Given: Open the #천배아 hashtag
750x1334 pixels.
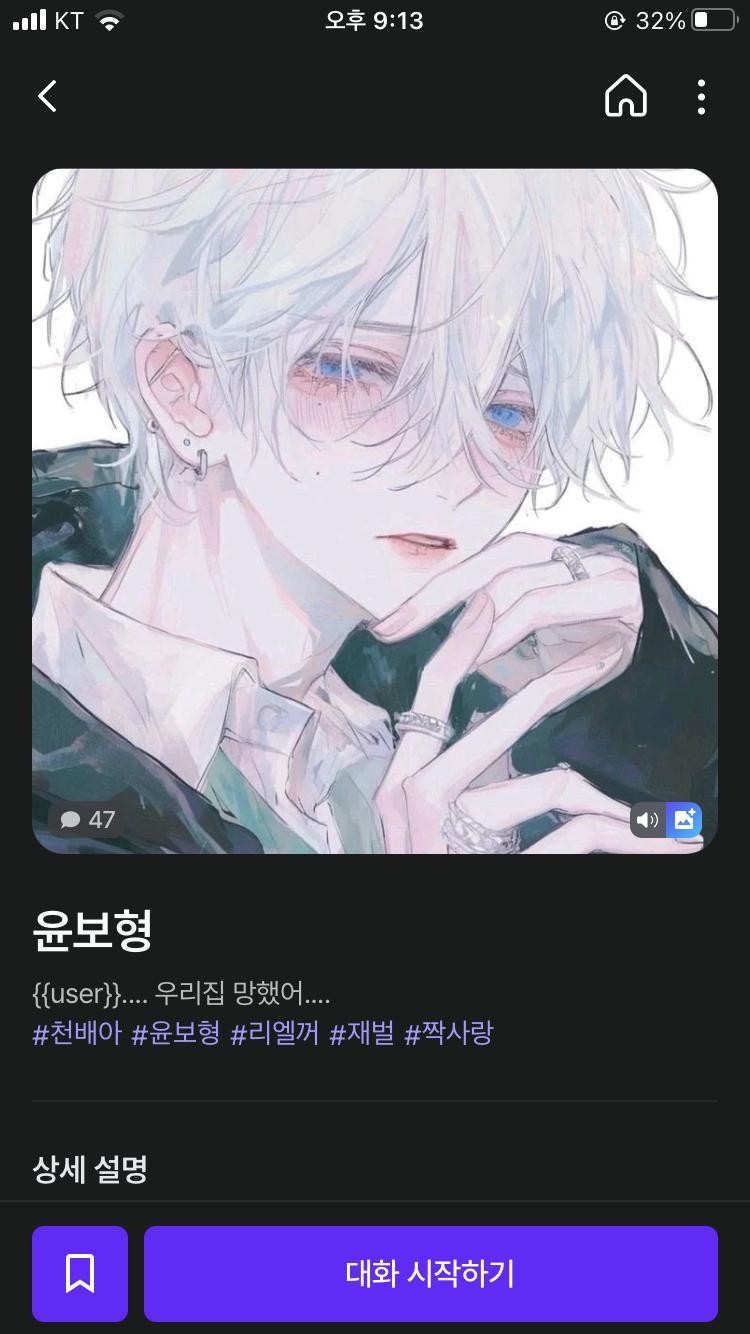Looking at the screenshot, I should (77, 1033).
